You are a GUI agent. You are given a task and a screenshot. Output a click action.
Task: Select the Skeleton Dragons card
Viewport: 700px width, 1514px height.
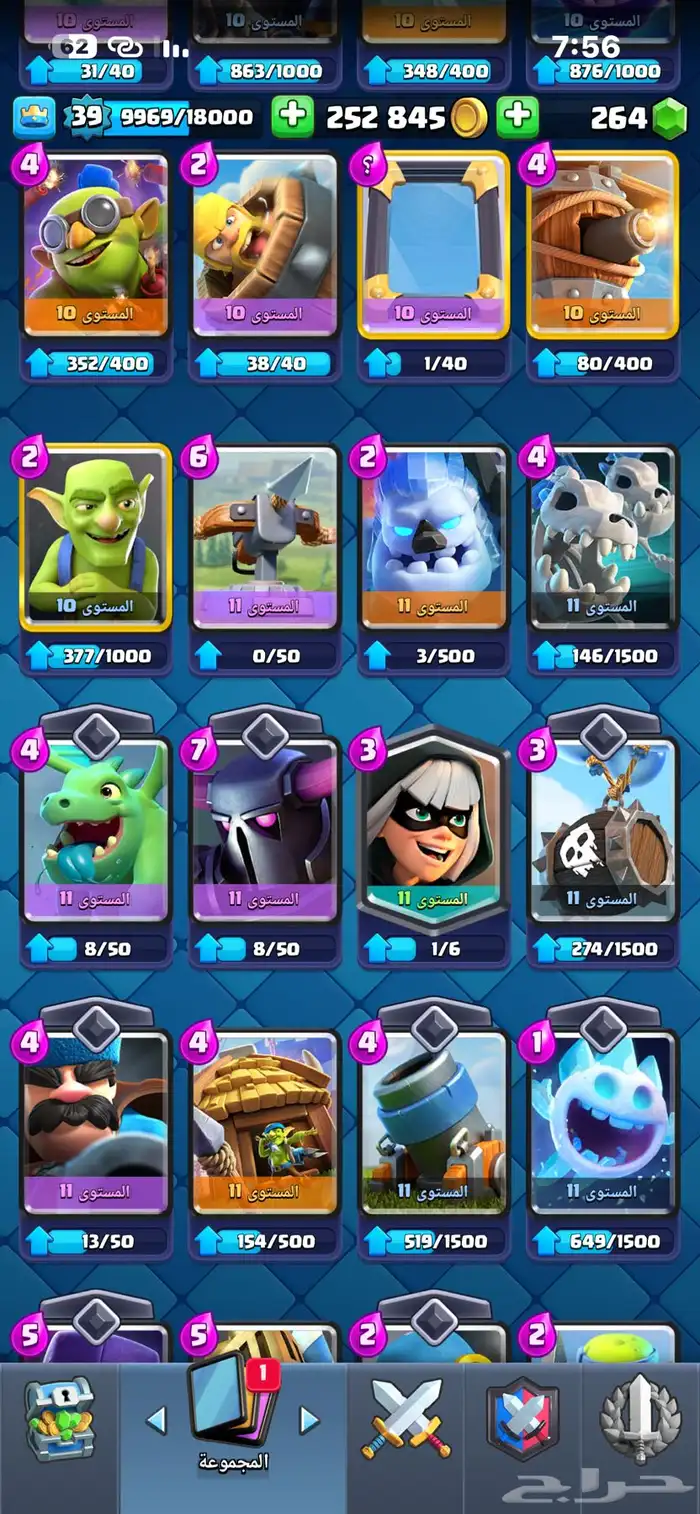tap(603, 538)
